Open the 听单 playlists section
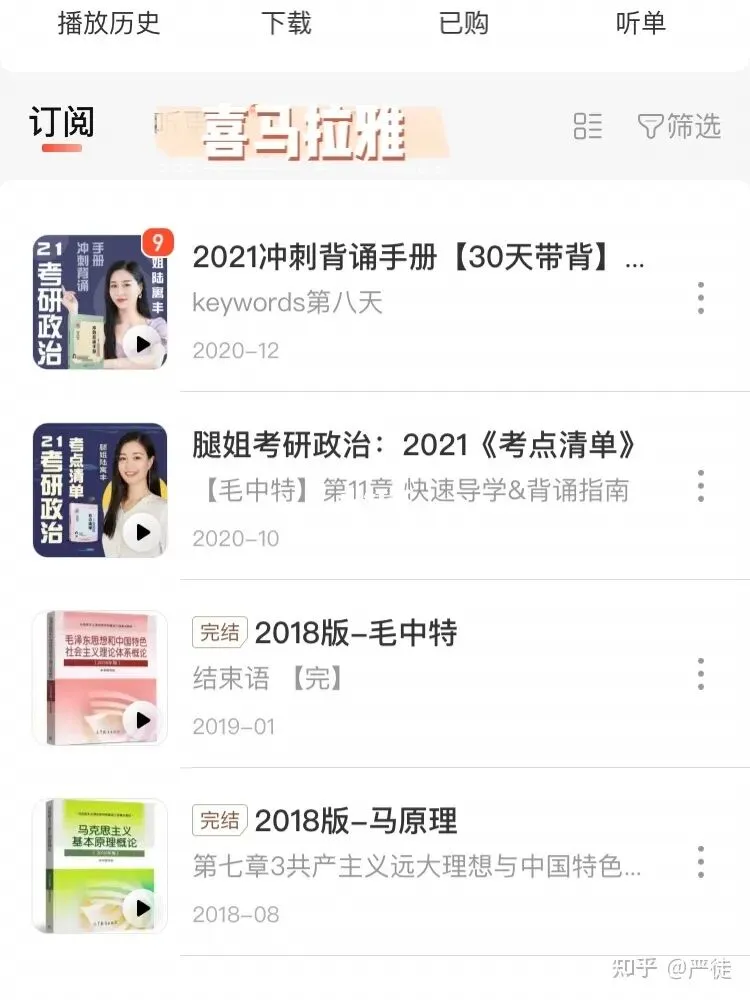750x1000 pixels. [641, 24]
